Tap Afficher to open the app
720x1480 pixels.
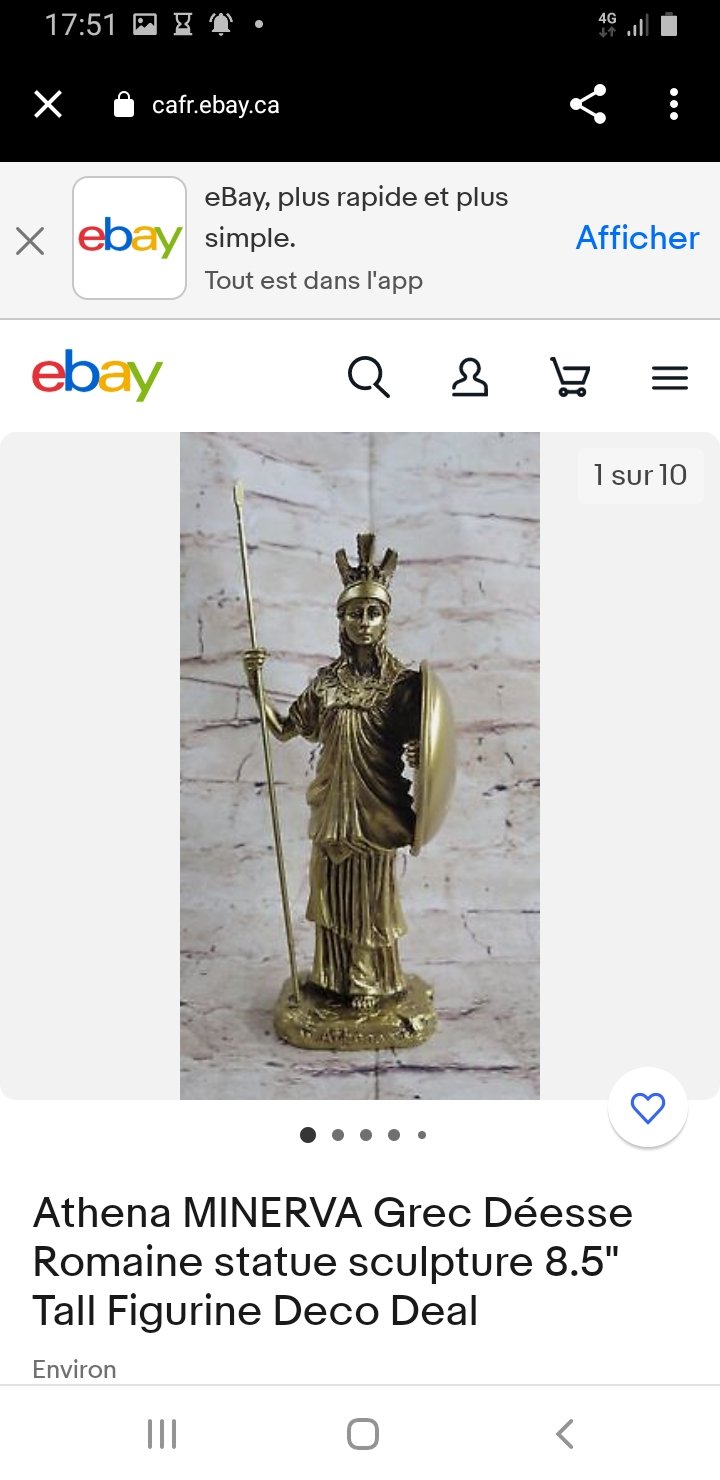[x=637, y=238]
